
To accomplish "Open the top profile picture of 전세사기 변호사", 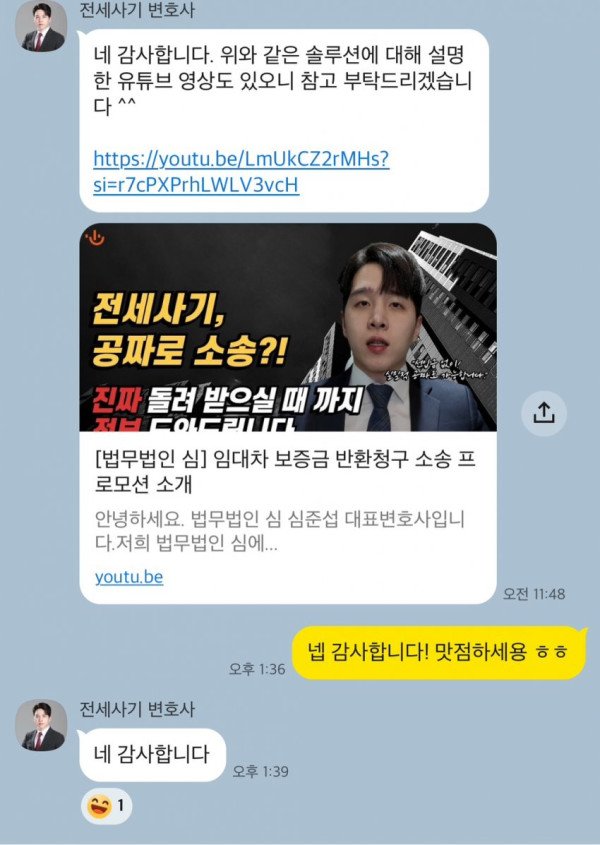I will (42, 28).
